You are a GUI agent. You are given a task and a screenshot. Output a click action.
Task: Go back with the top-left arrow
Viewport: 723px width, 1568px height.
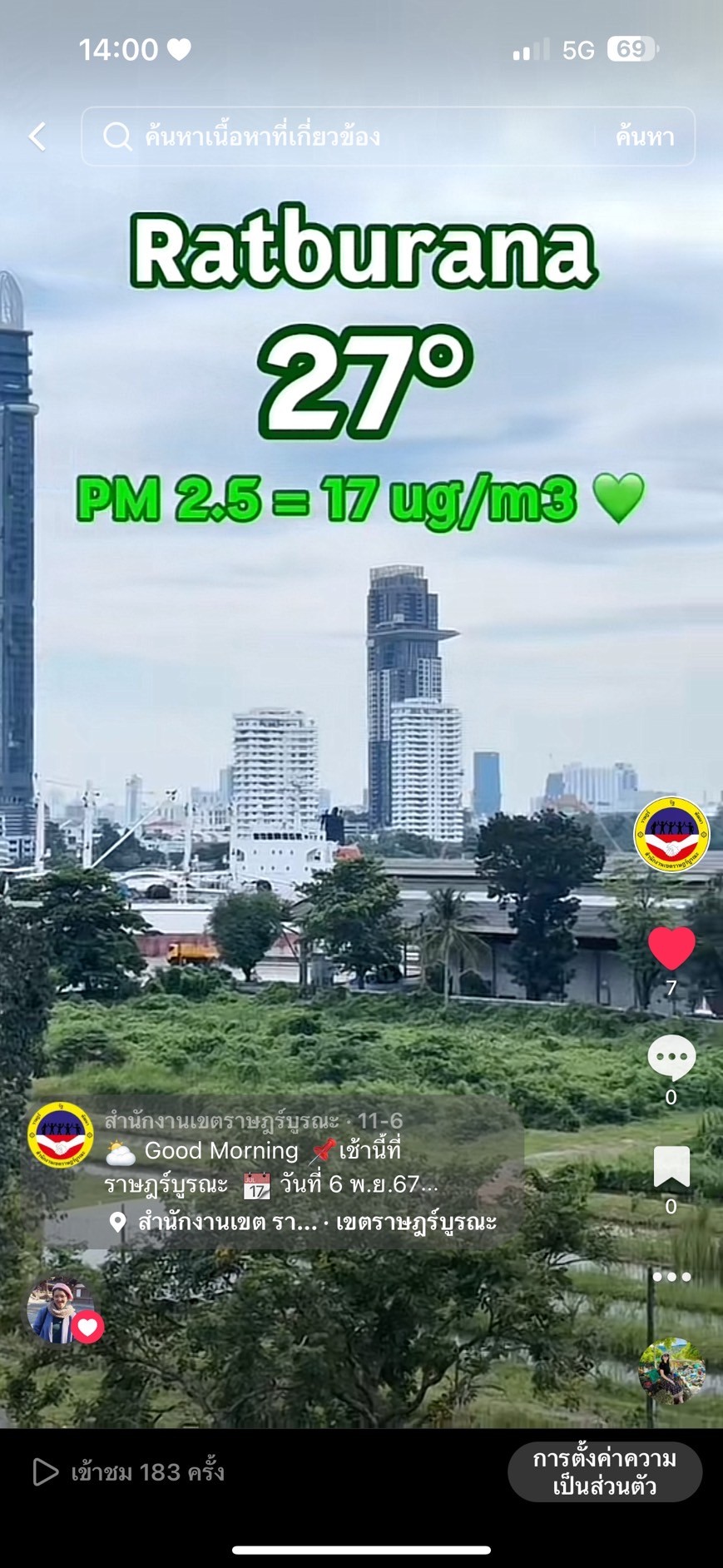[x=37, y=136]
